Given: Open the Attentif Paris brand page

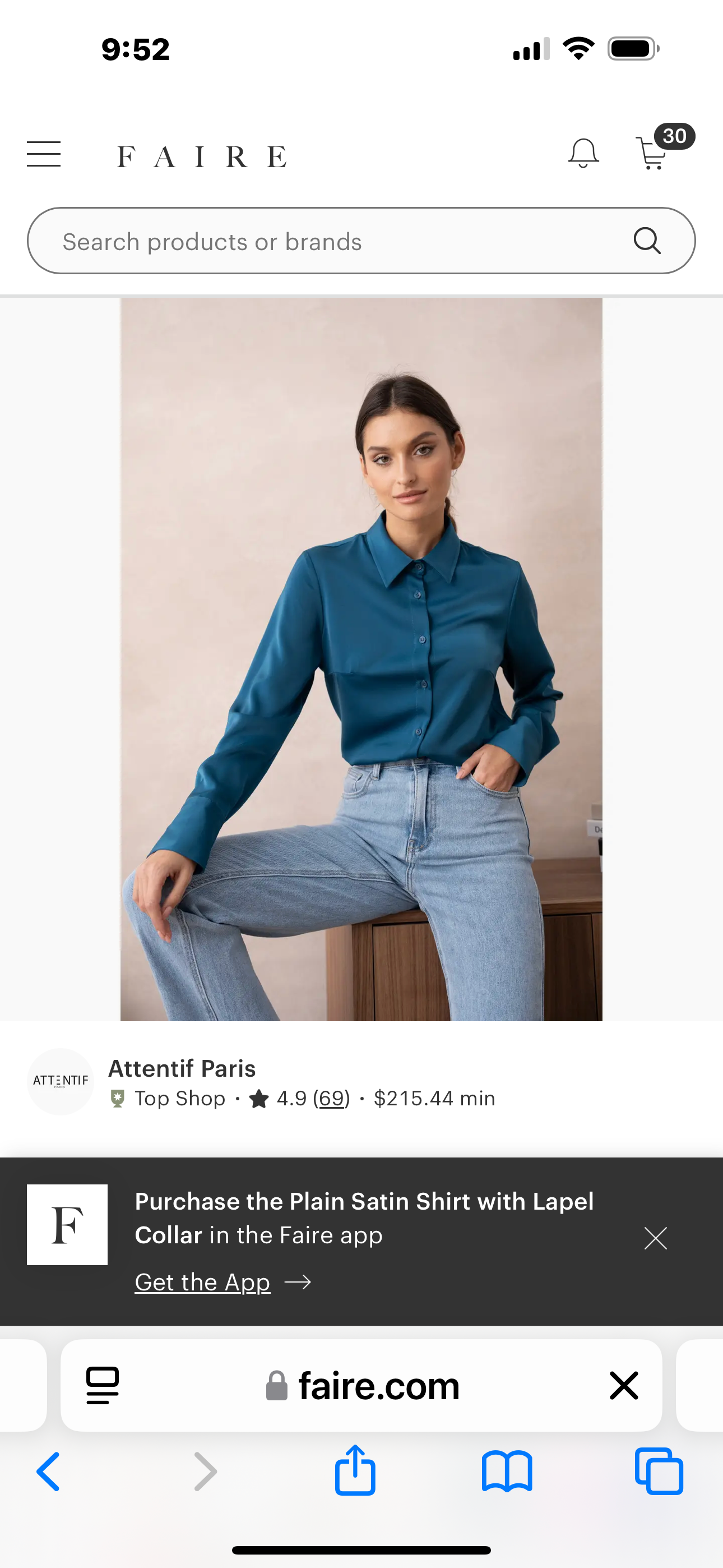Looking at the screenshot, I should click(182, 1068).
